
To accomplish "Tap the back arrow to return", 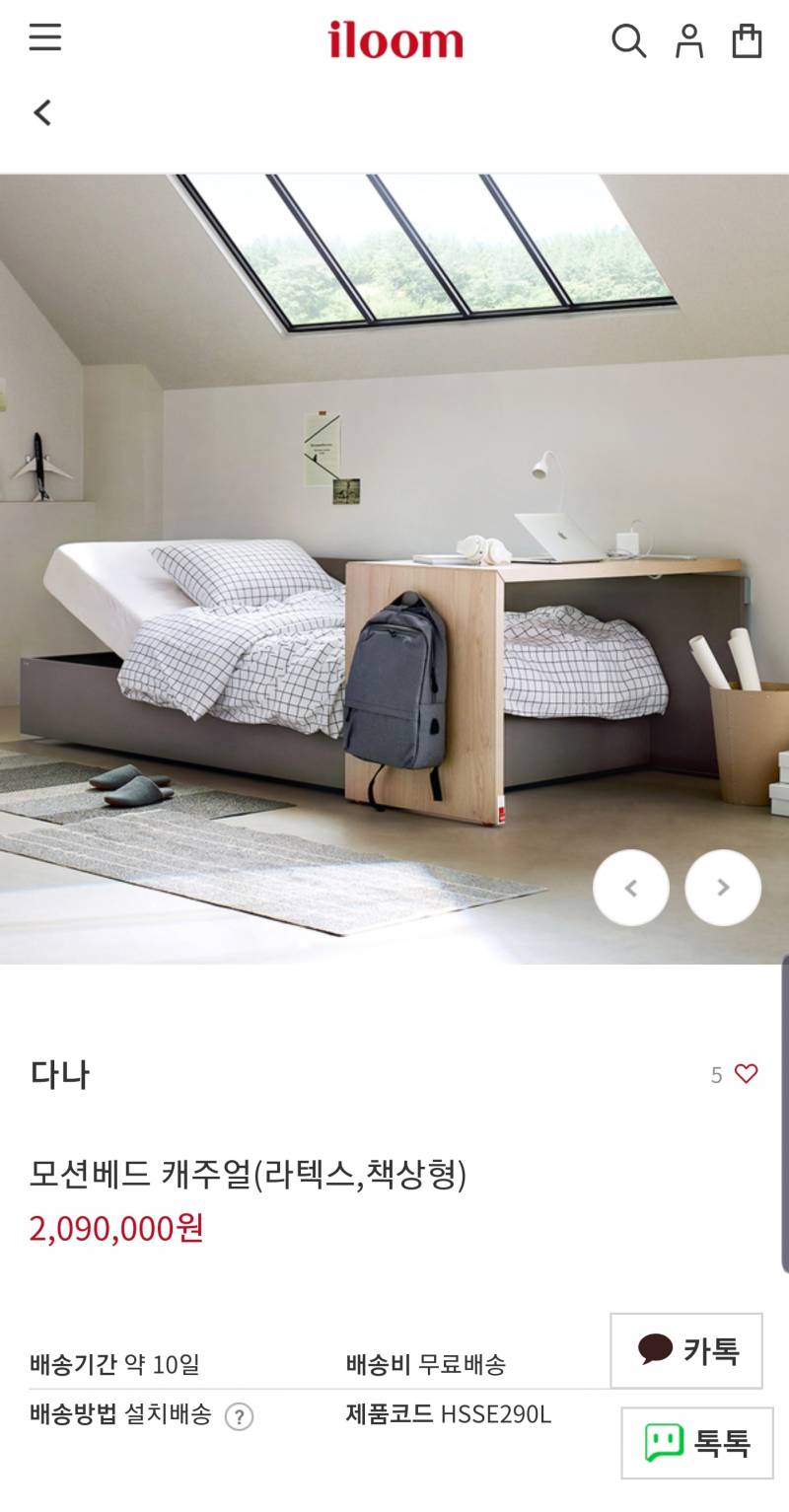I will 41,112.
